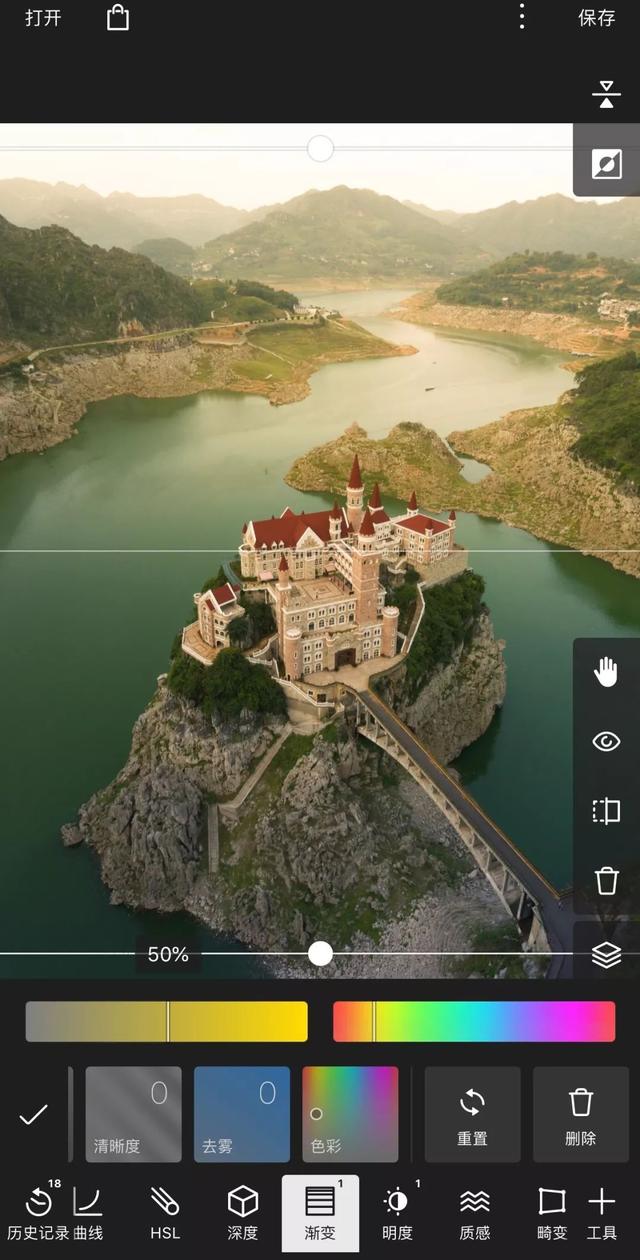
Task: Select the hand pan tool
Action: point(606,673)
